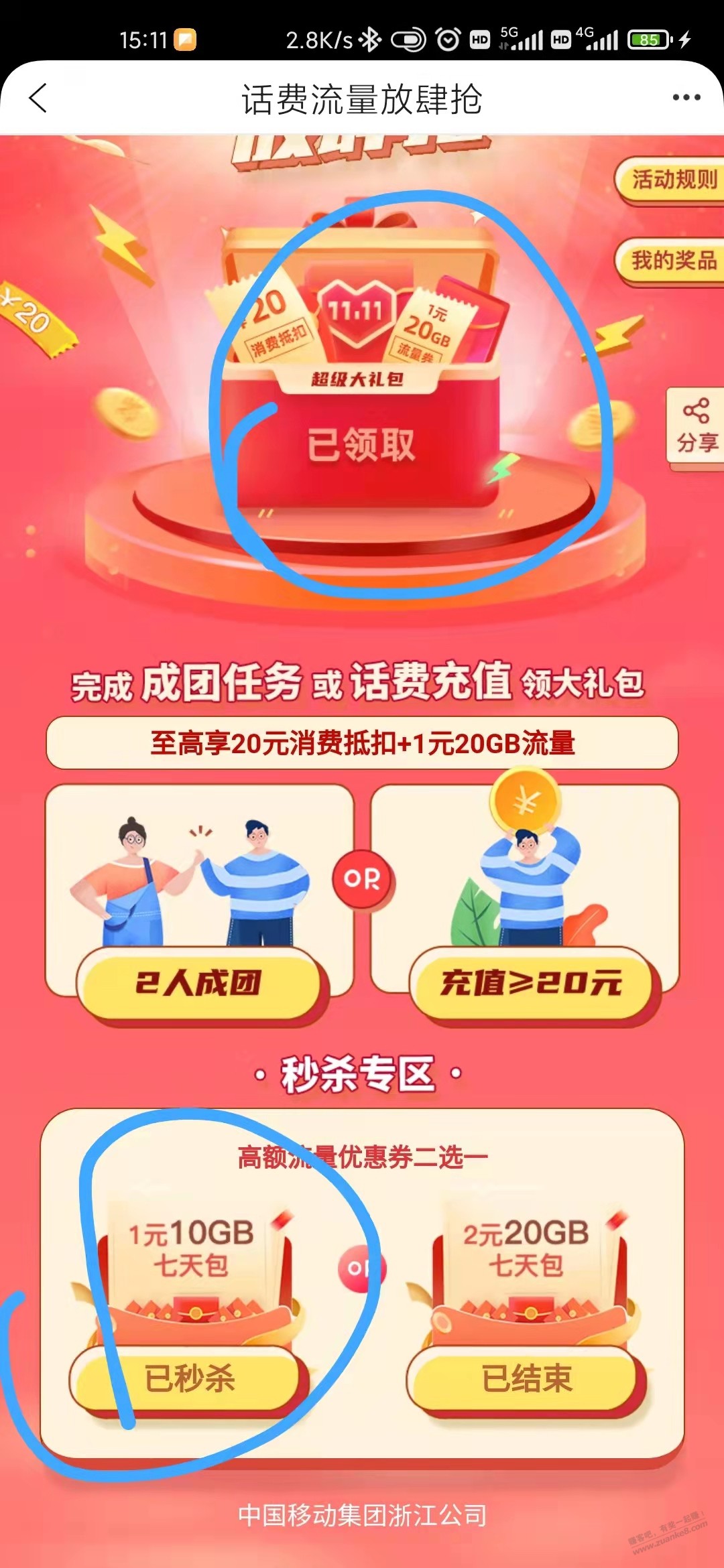Tap the 已领取 gift pack button
724x1568 pixels.
362,445
